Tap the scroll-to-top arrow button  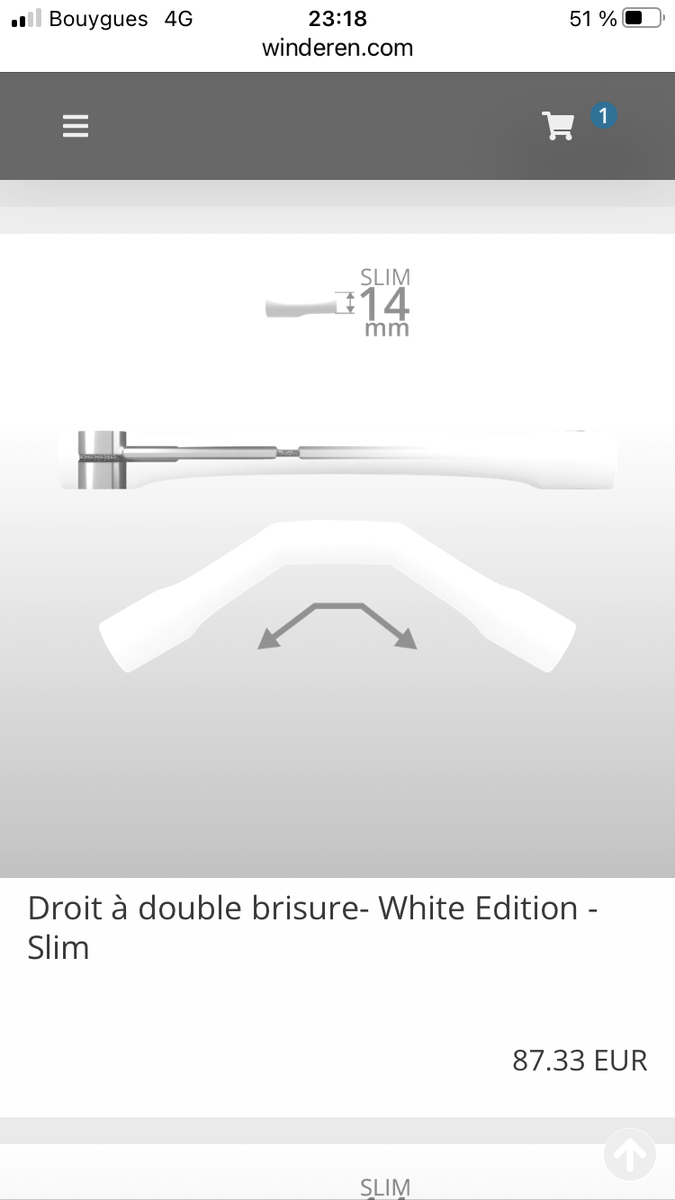(x=630, y=1156)
